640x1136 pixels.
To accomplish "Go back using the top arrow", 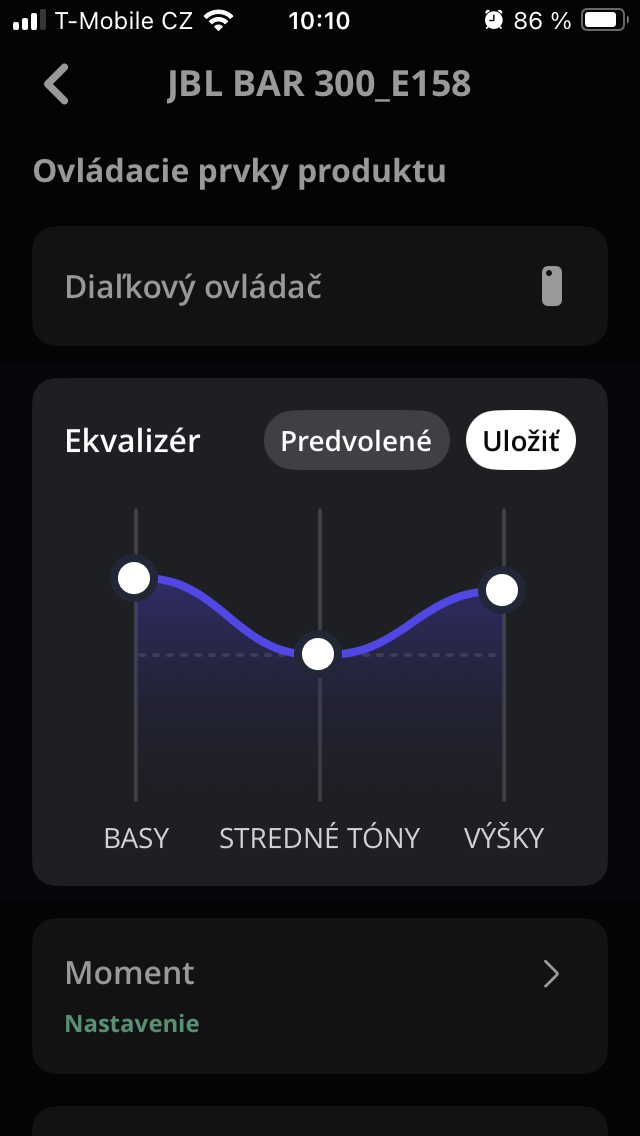I will coord(57,85).
